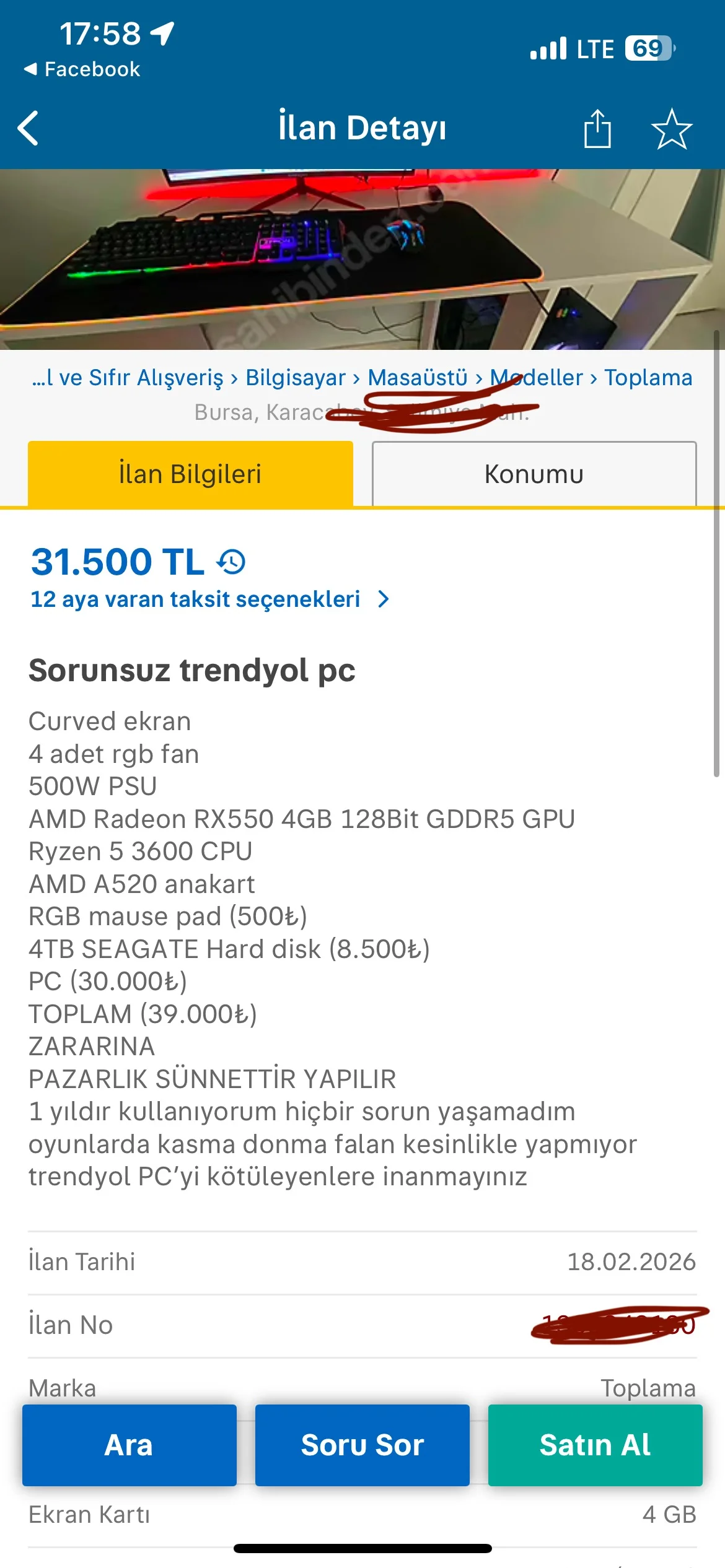The image size is (725, 1568).
Task: Return to Facebook from the status bar
Action: point(82,69)
